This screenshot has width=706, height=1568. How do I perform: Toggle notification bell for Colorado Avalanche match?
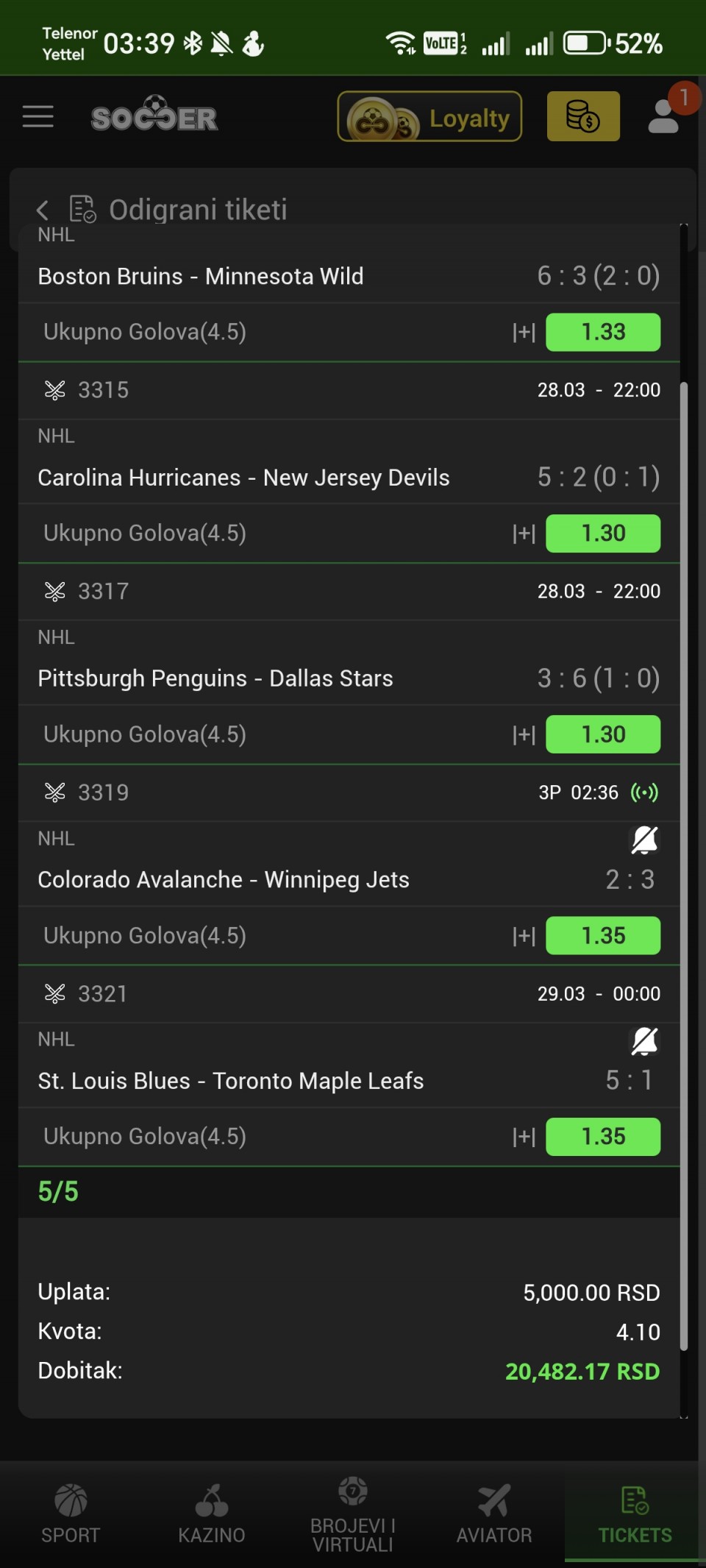coord(644,840)
